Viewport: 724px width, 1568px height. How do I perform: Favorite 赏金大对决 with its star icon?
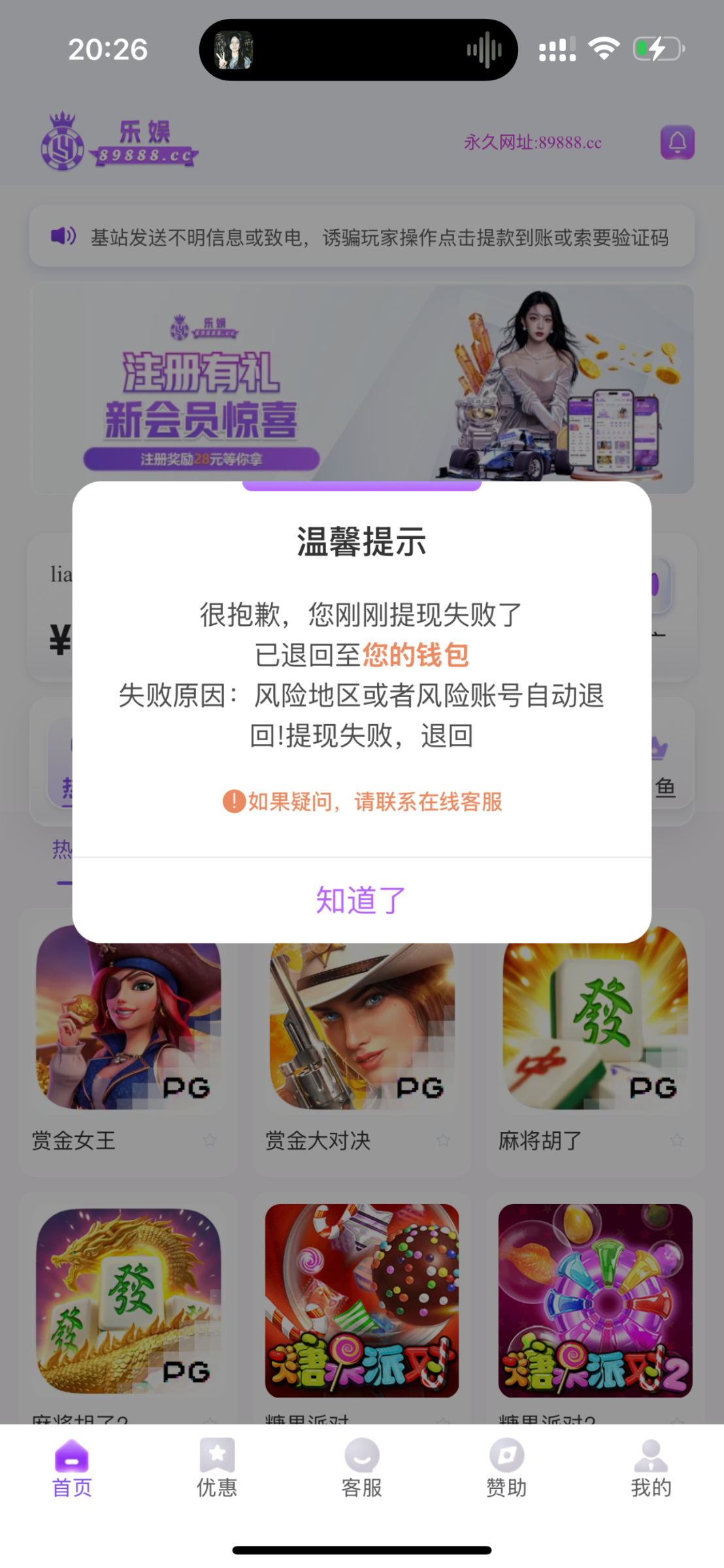point(443,1140)
